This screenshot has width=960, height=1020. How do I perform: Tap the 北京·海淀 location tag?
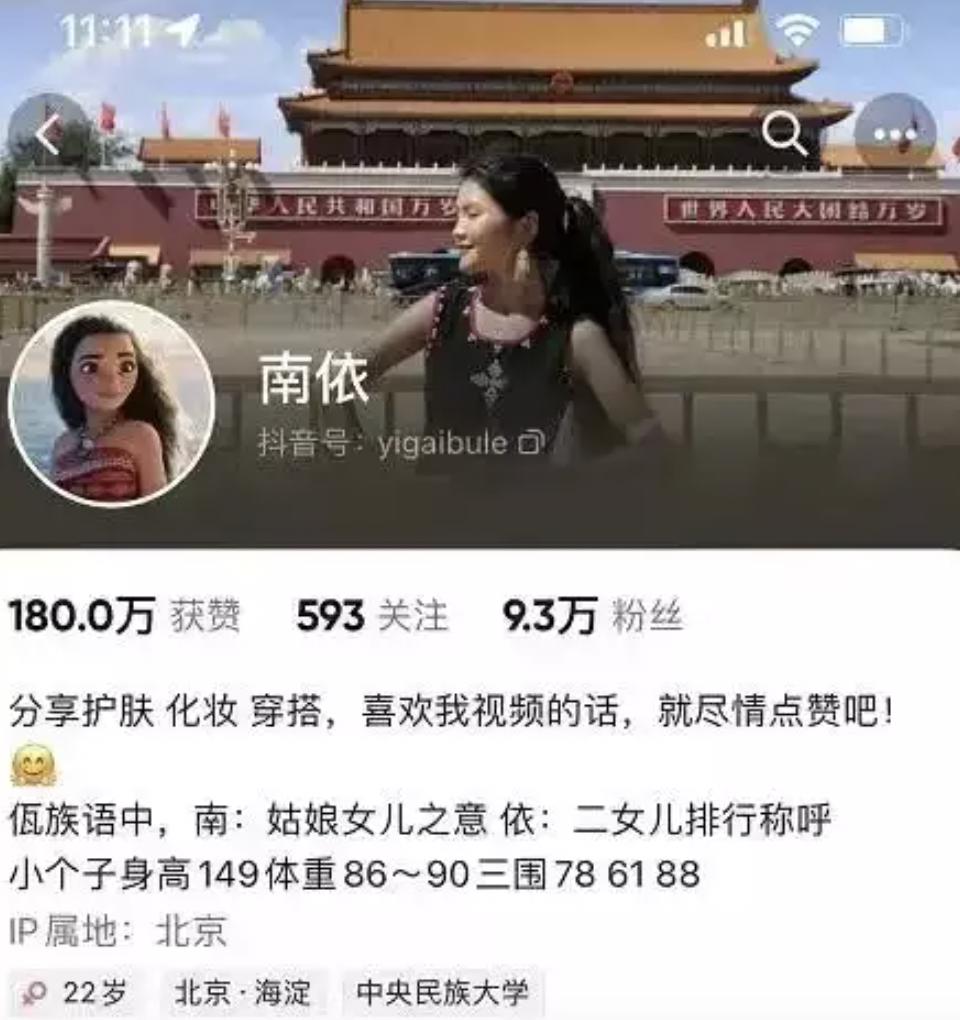tap(242, 993)
